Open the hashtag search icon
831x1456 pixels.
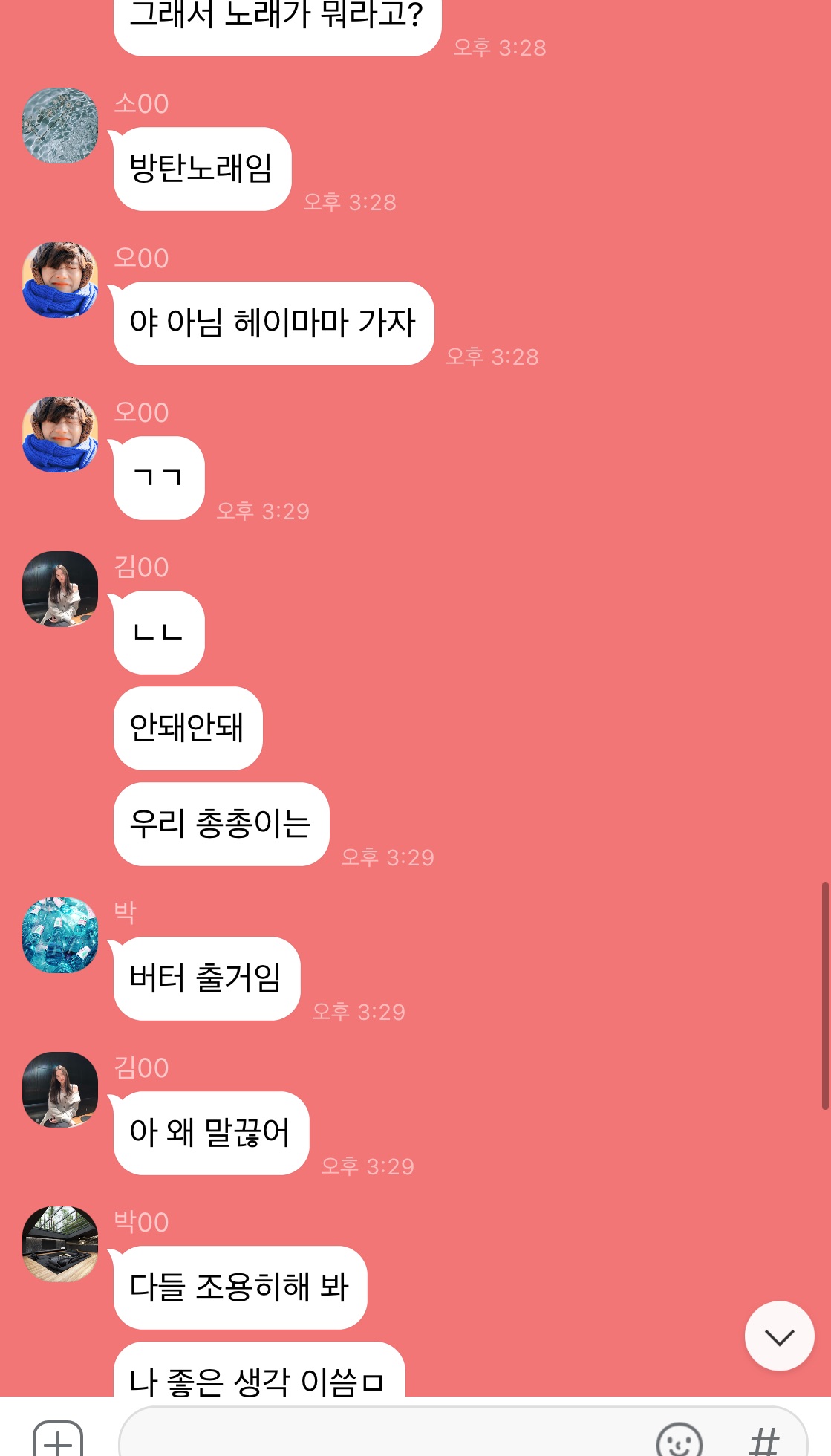coord(763,1440)
